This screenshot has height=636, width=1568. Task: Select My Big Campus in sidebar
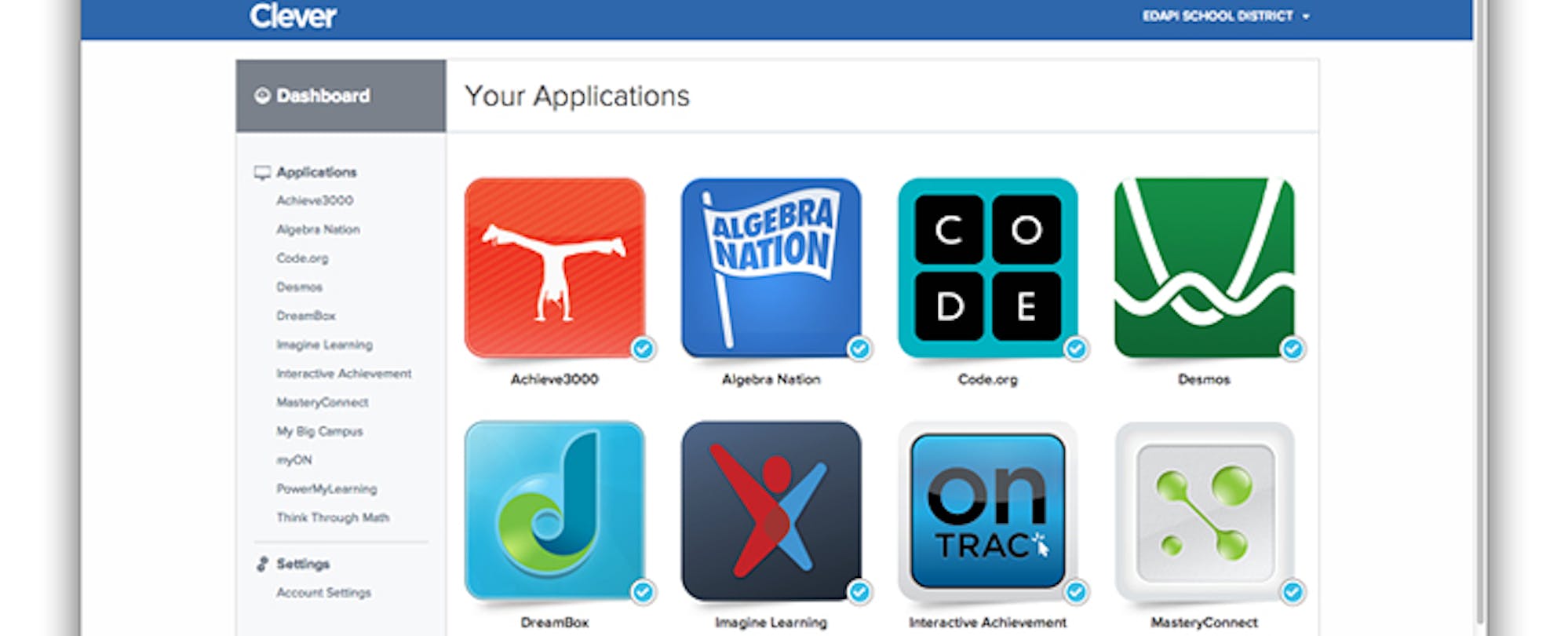[319, 431]
